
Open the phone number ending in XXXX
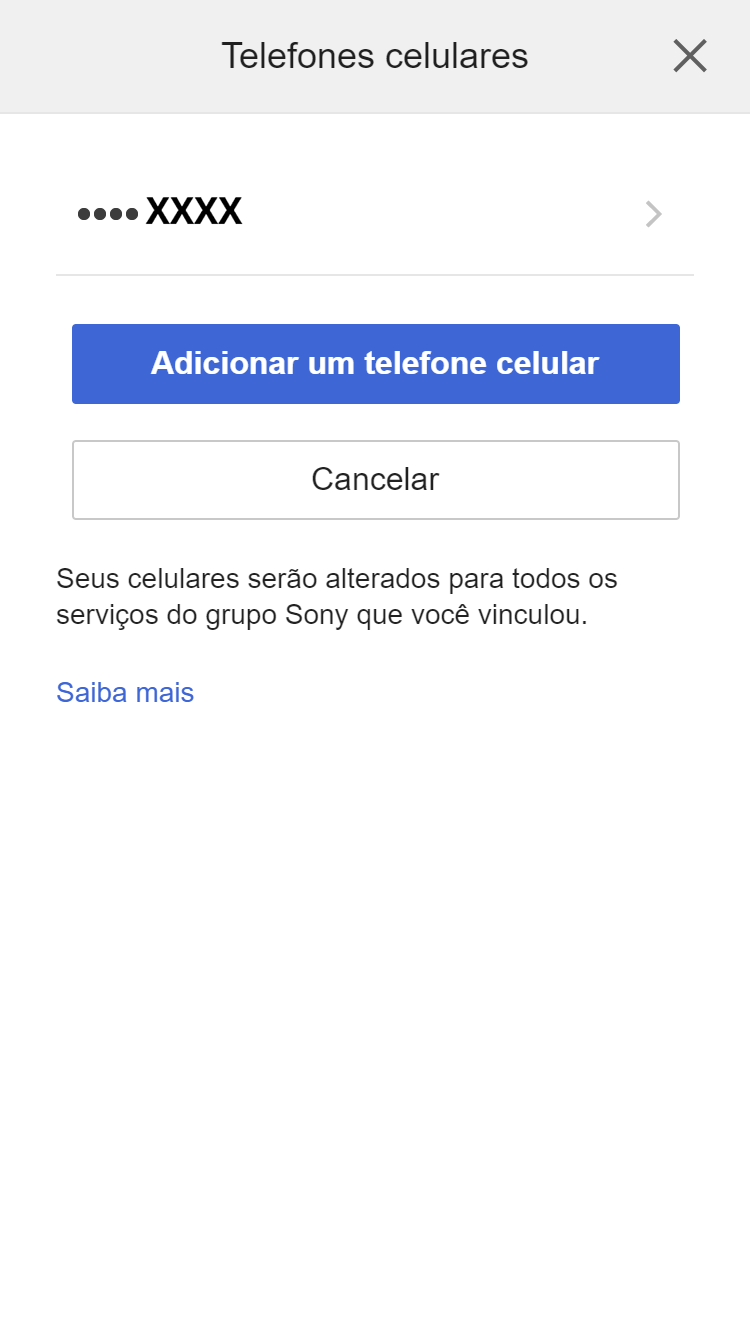pos(374,213)
